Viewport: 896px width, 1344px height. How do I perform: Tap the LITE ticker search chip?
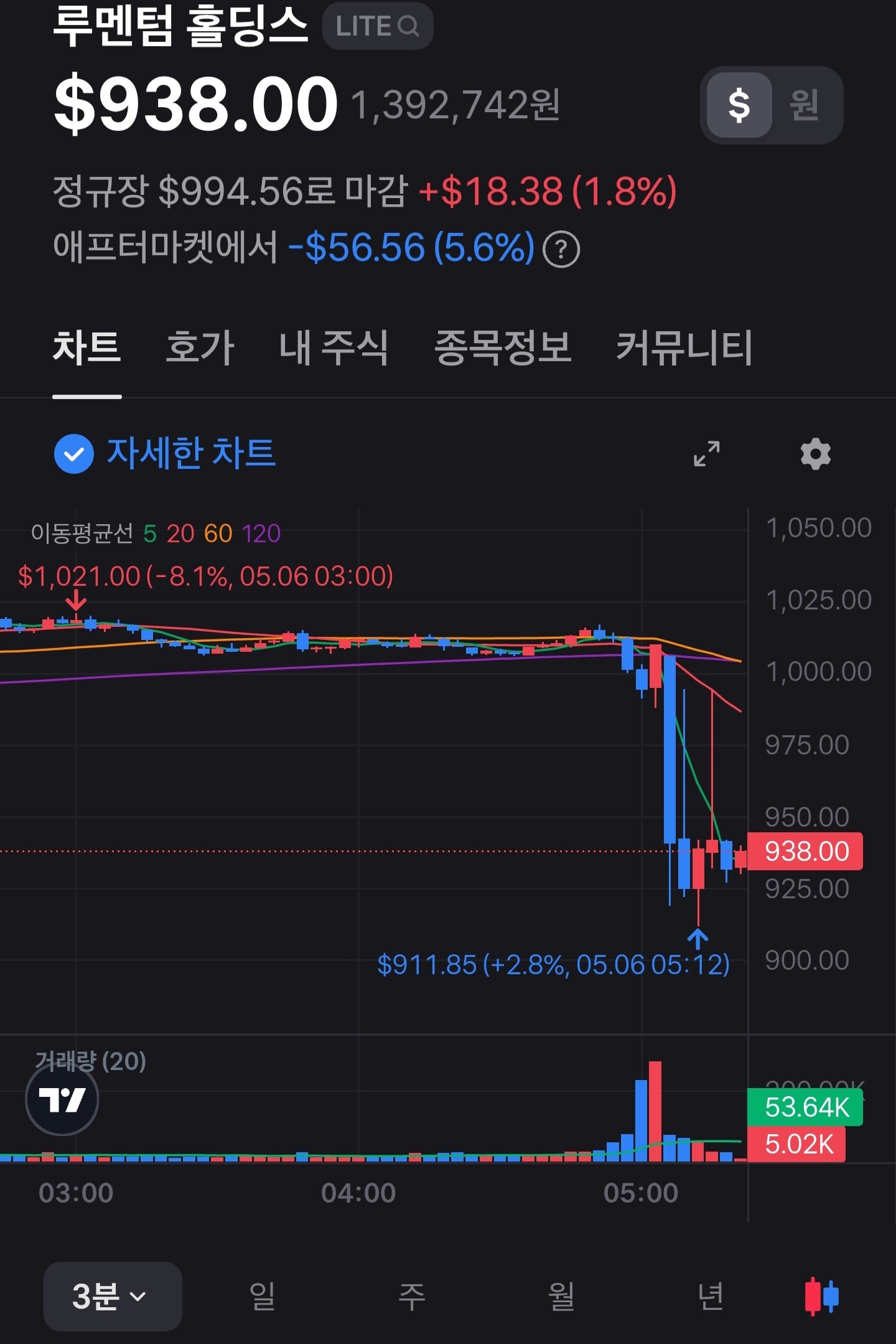378,26
